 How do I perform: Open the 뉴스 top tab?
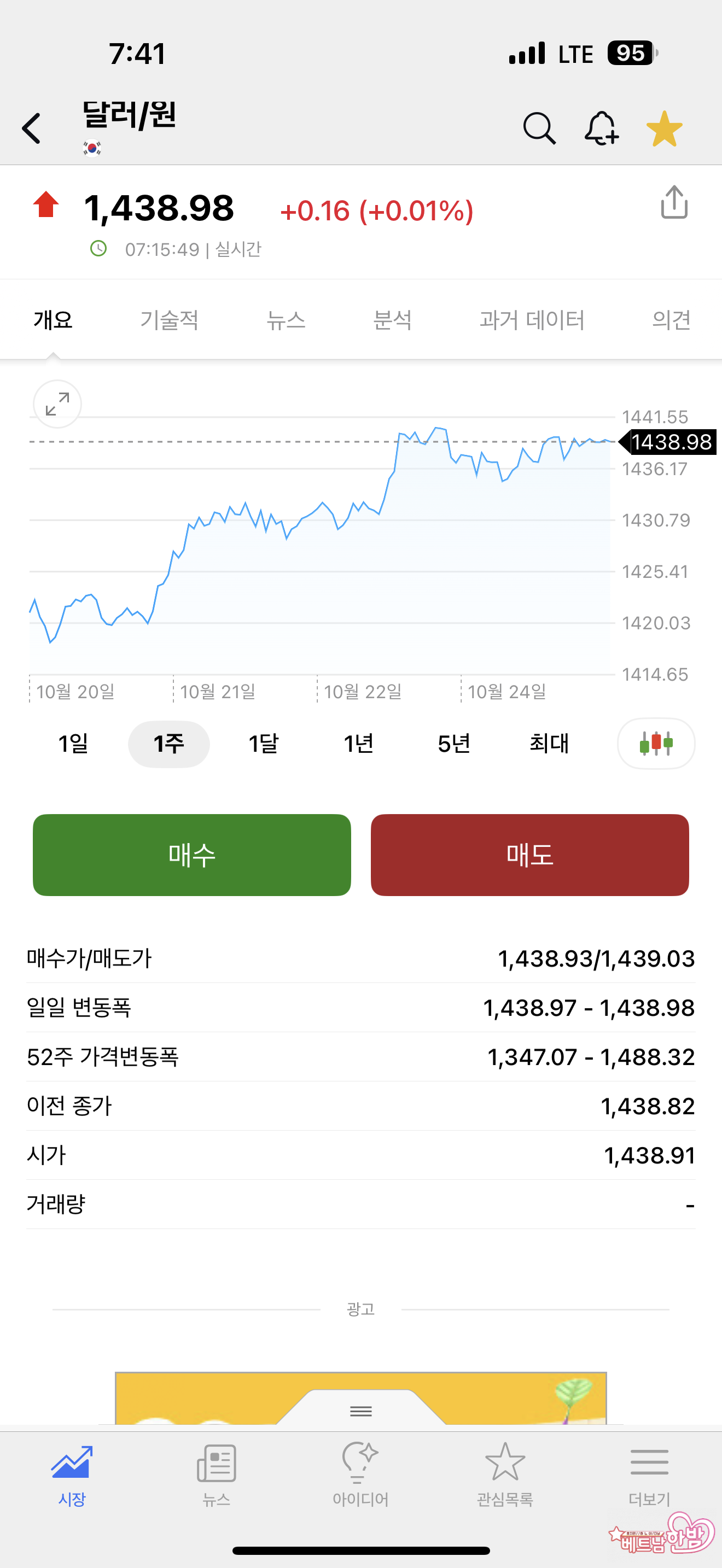pyautogui.click(x=286, y=320)
